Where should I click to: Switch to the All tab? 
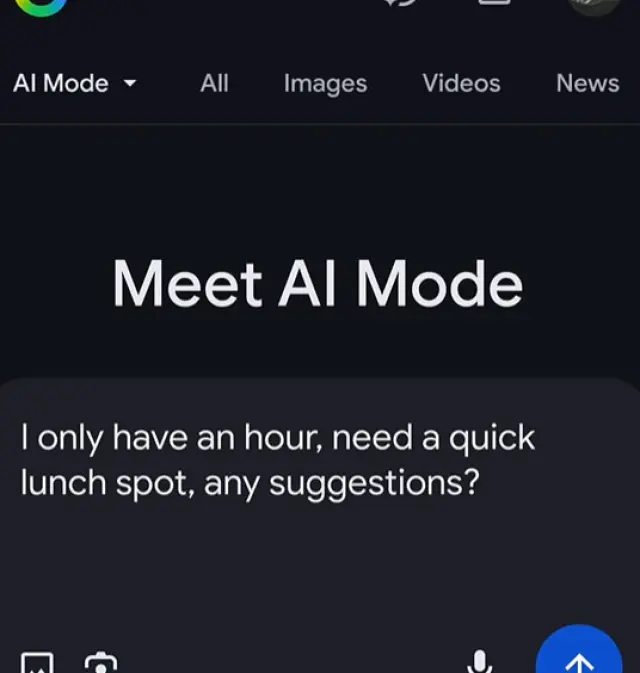(x=214, y=84)
